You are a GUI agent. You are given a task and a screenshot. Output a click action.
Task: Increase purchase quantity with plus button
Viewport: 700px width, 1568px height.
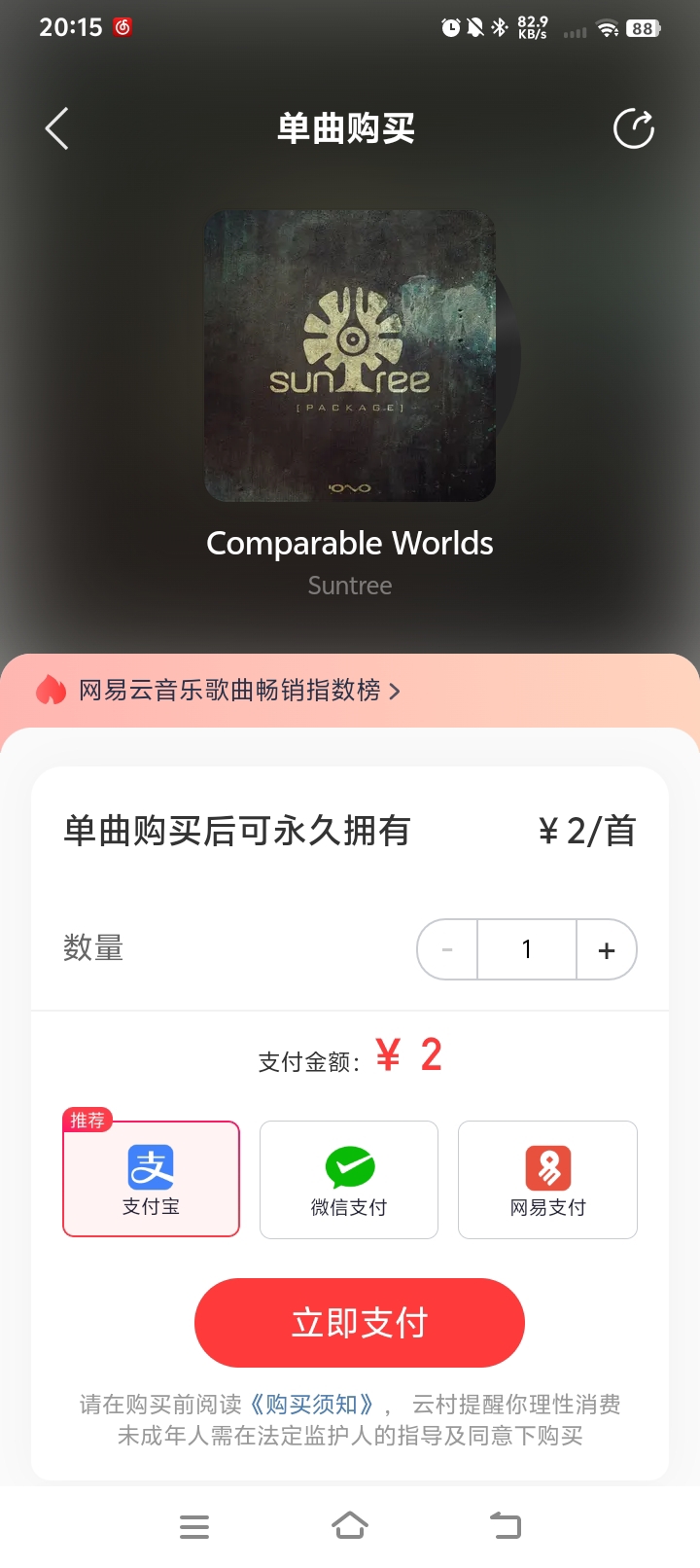(607, 950)
